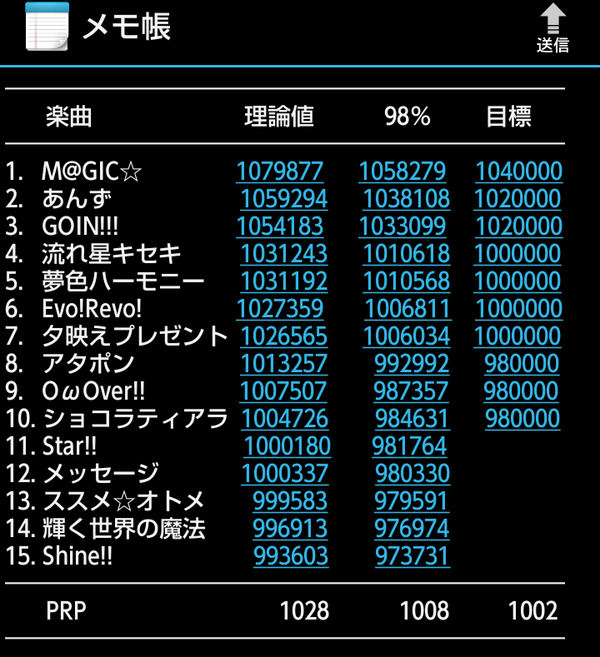
Task: Tap the 1058279 link for M@GIC☆
Action: (x=402, y=172)
